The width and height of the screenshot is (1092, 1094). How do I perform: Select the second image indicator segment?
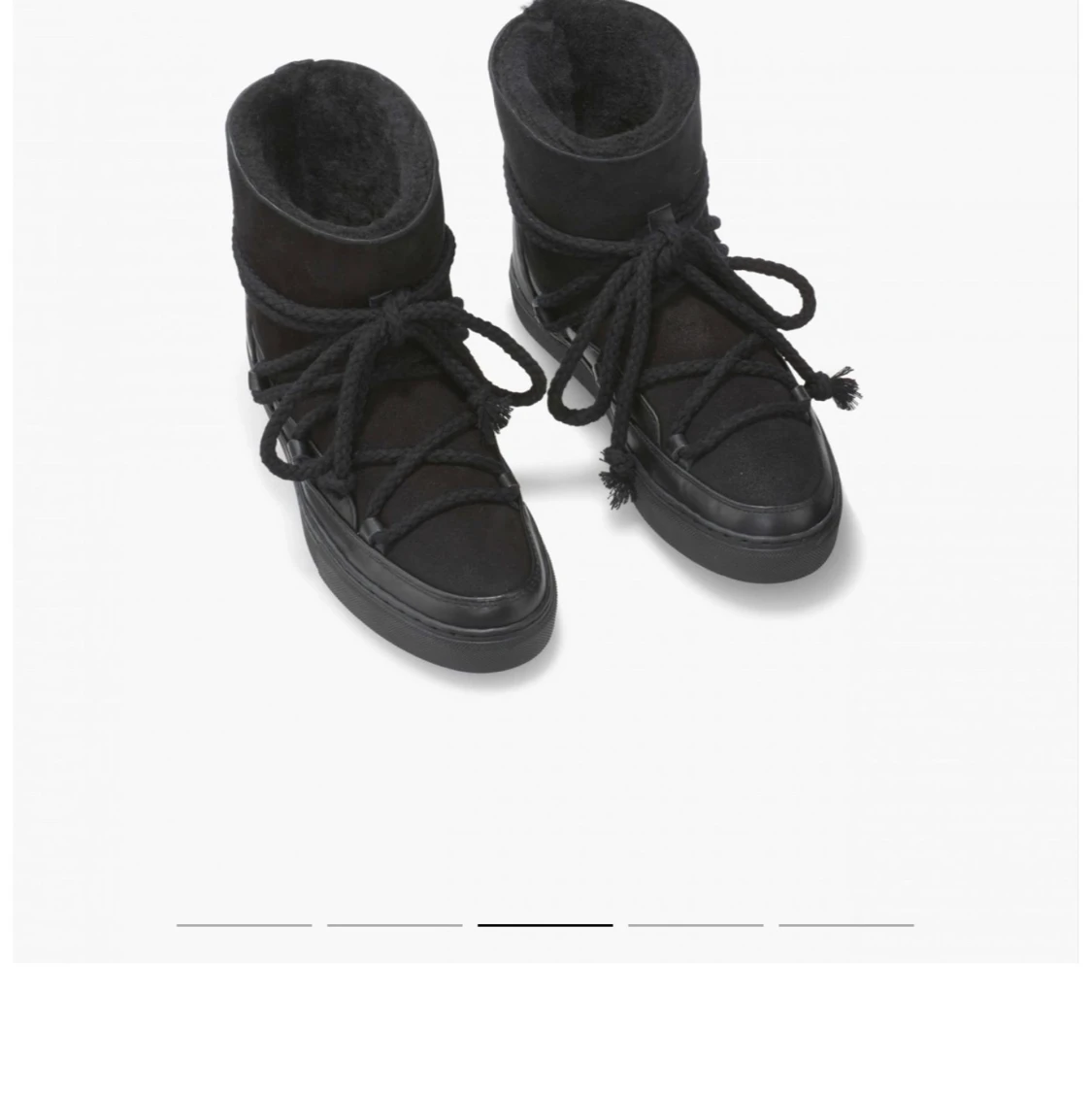(x=395, y=925)
